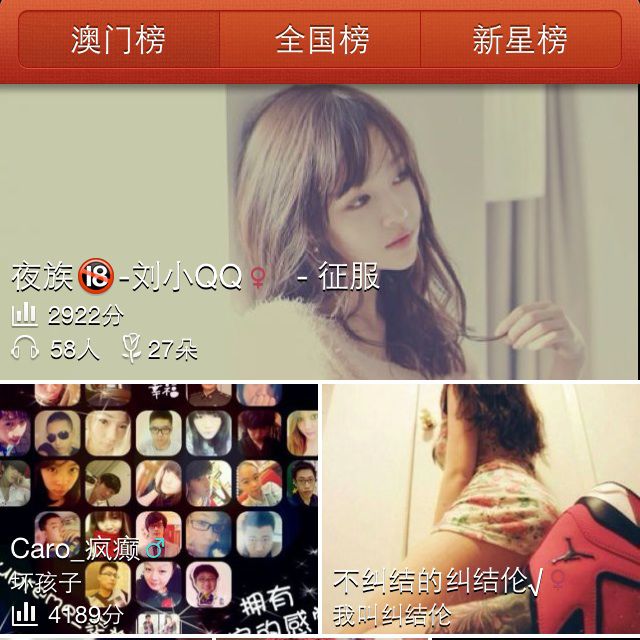Open the 不纠结的纠结伦 card
Image resolution: width=640 pixels, height=640 pixels.
480,508
